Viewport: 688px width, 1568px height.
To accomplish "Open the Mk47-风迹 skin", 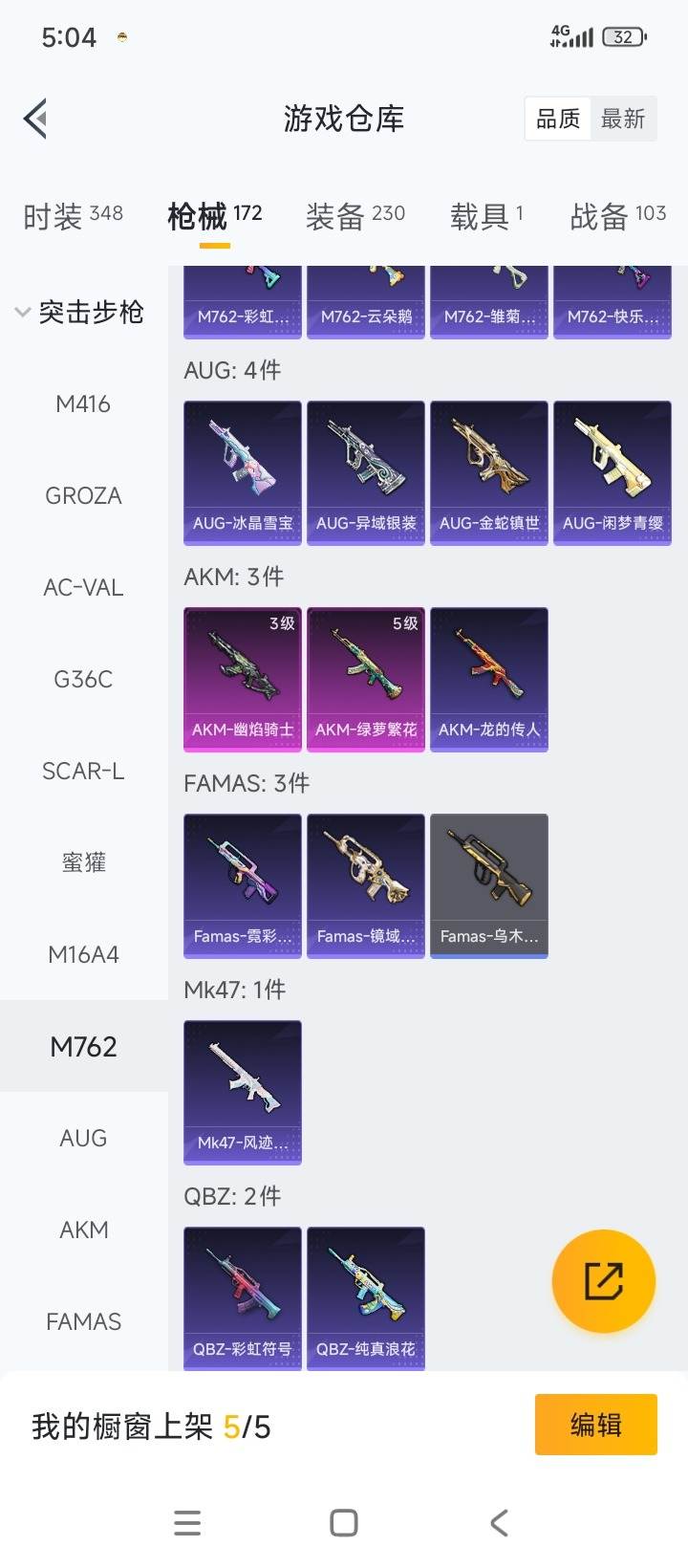I will pos(243,1092).
